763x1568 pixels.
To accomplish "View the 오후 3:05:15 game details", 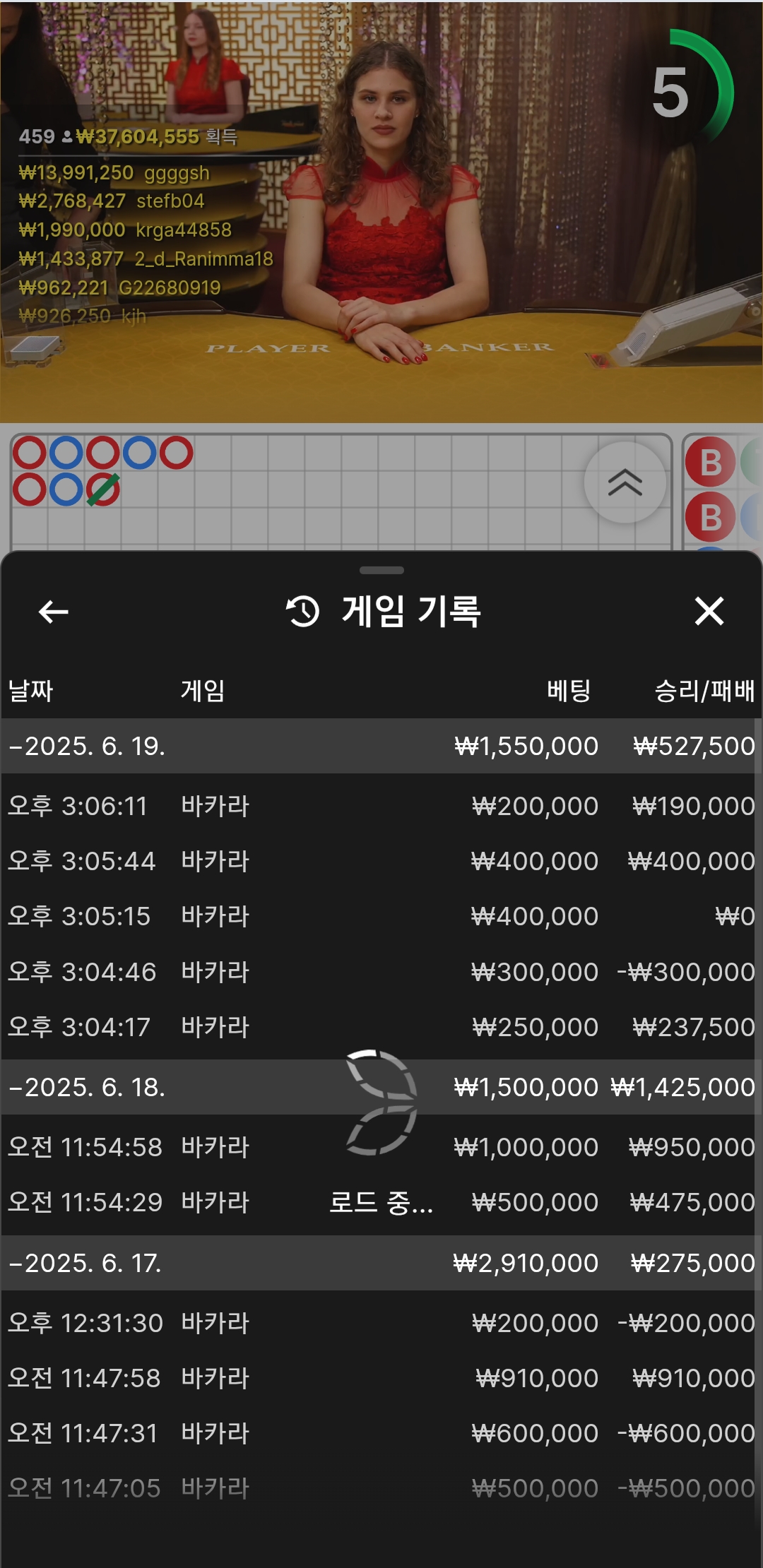I will (x=381, y=916).
